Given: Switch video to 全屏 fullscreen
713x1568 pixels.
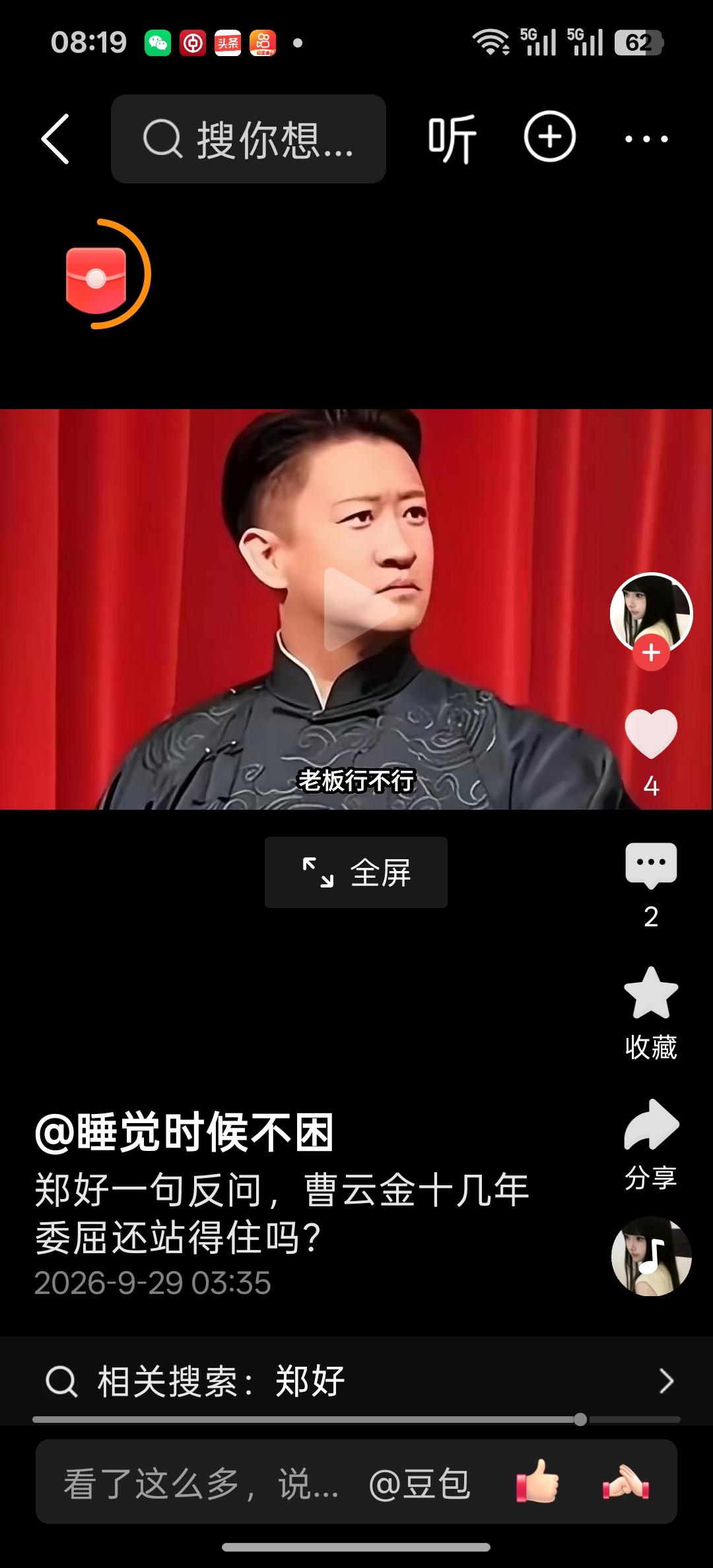Looking at the screenshot, I should [356, 872].
